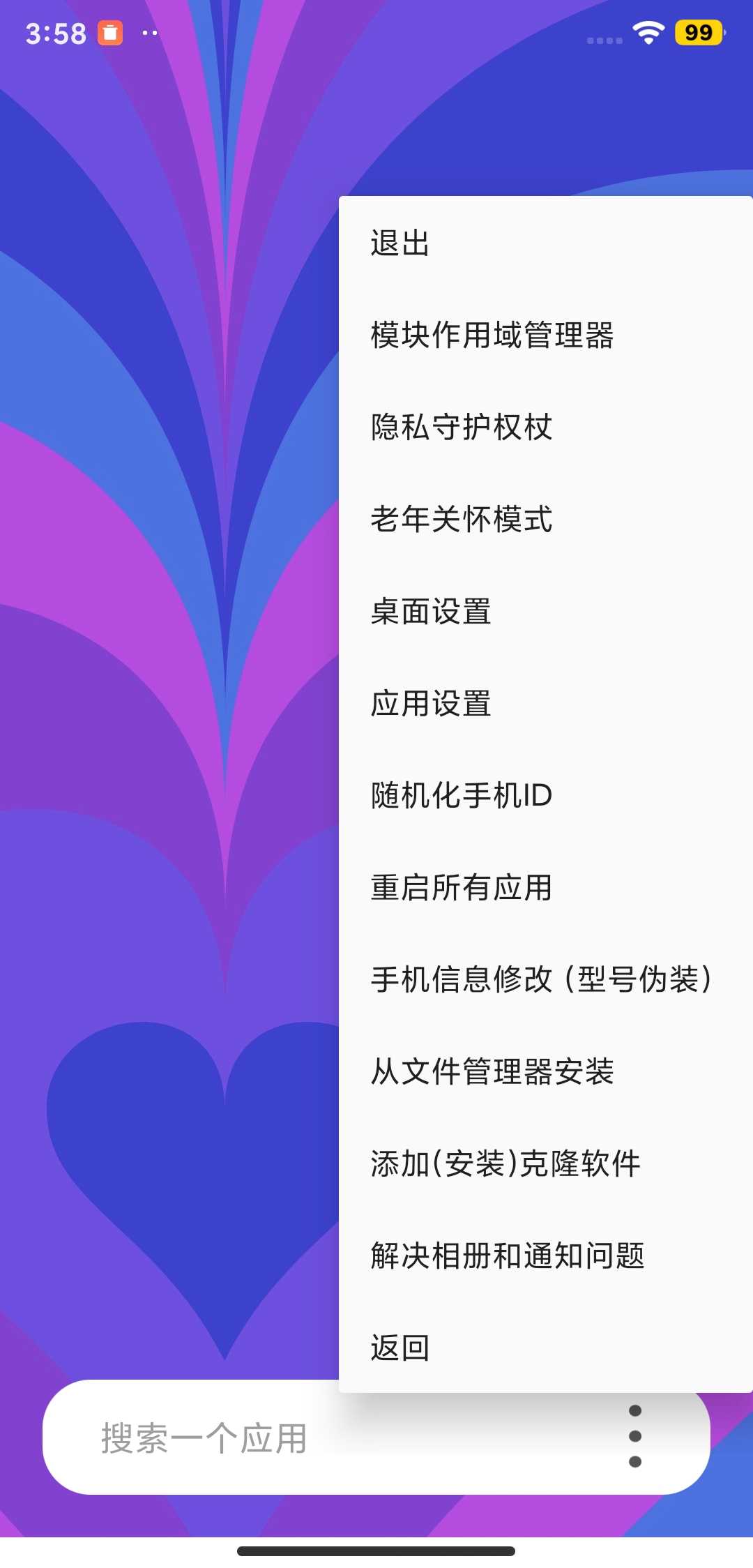
Task: Open 解决相册和通知问题
Action: (508, 1256)
